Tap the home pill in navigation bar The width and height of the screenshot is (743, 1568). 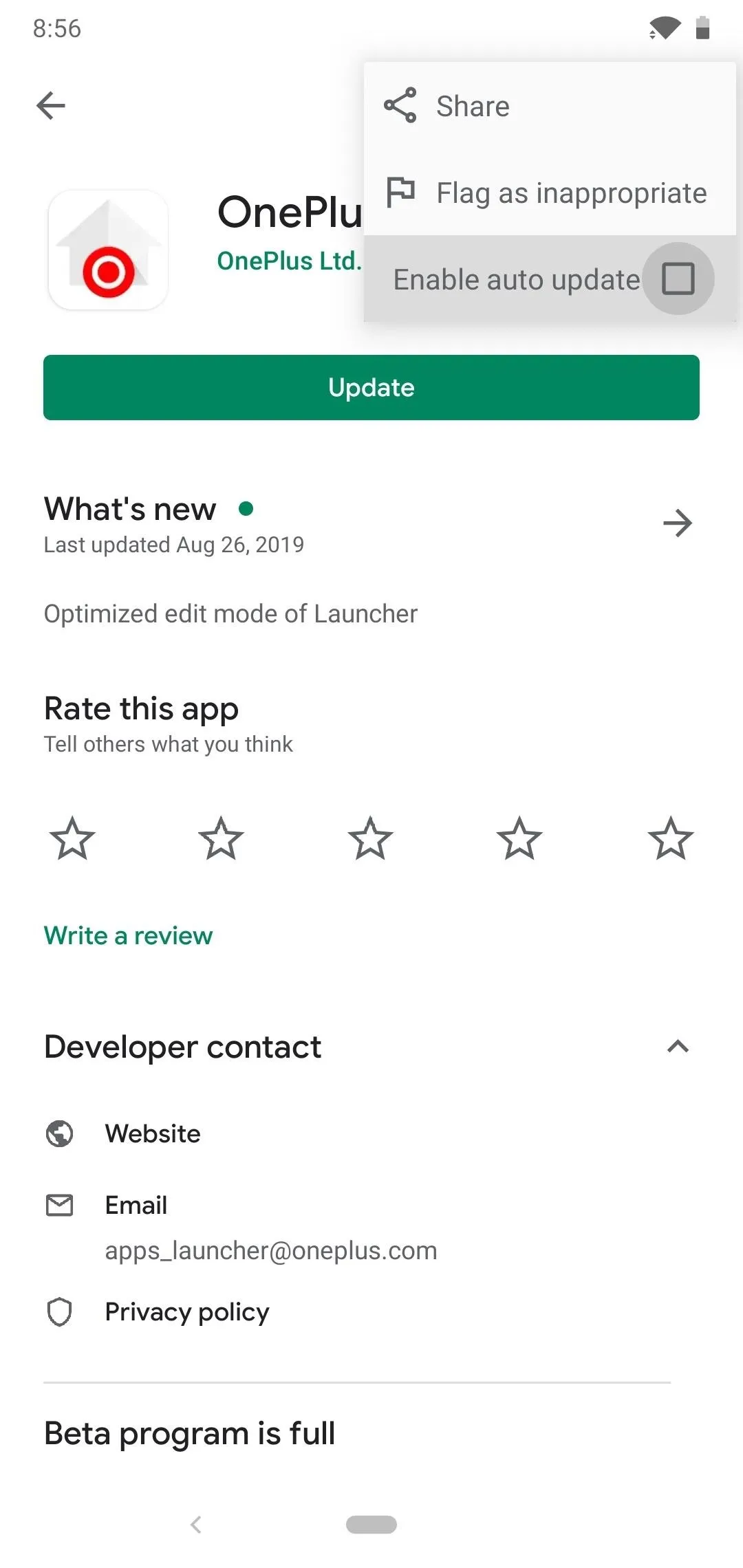pos(371,1525)
